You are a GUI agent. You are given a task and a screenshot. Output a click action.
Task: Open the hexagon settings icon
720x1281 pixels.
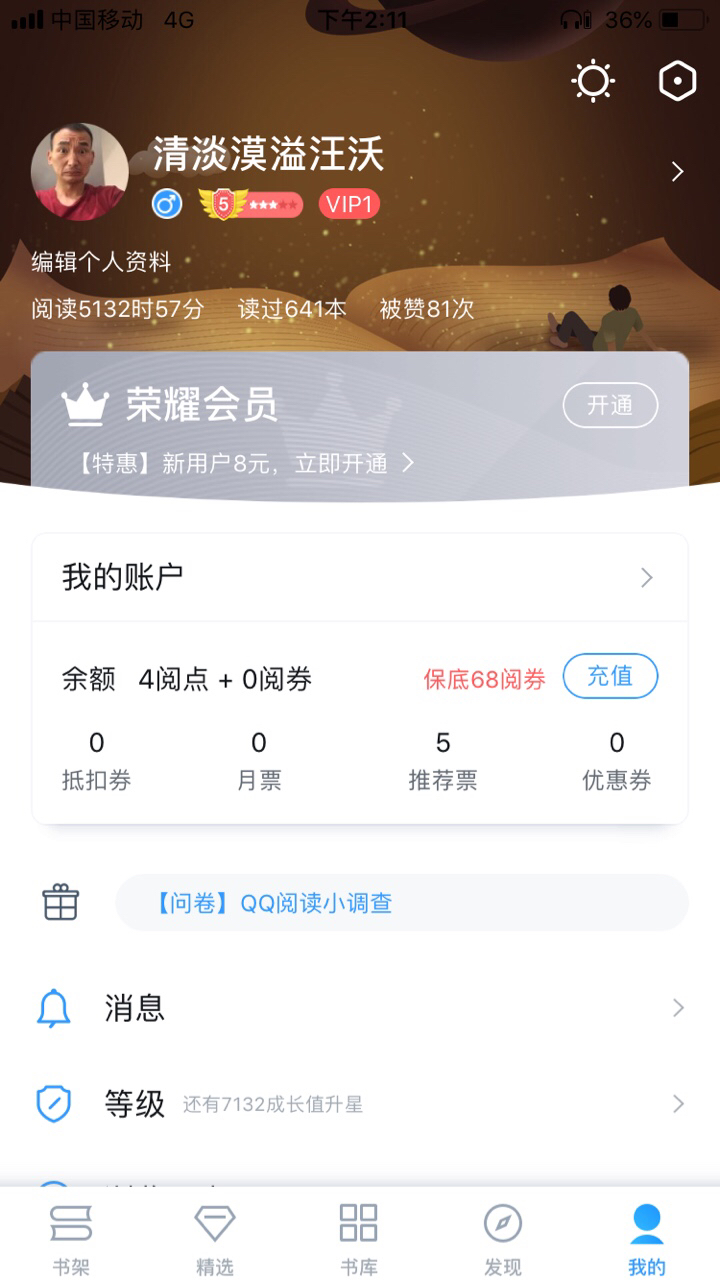(677, 82)
